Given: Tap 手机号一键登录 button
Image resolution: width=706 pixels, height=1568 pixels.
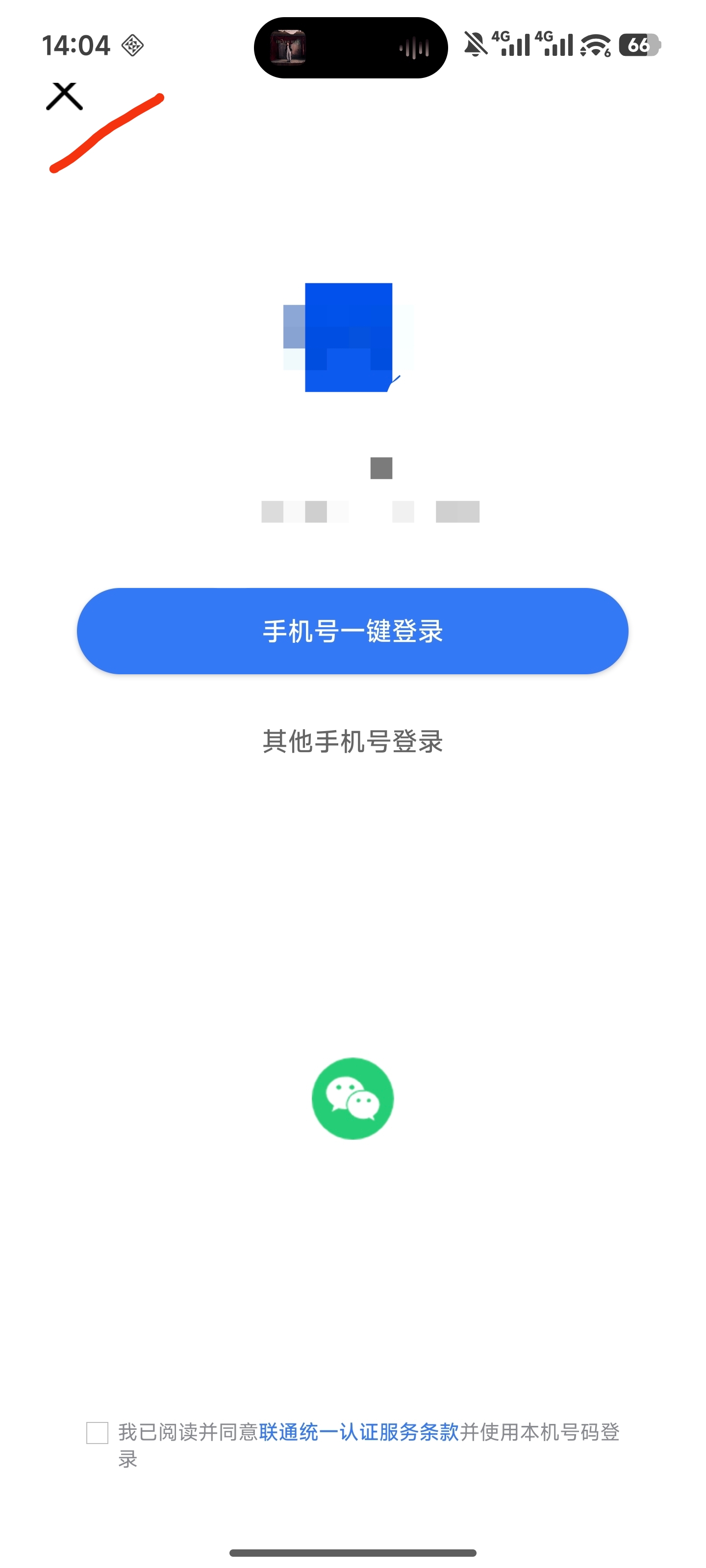Looking at the screenshot, I should tap(352, 631).
